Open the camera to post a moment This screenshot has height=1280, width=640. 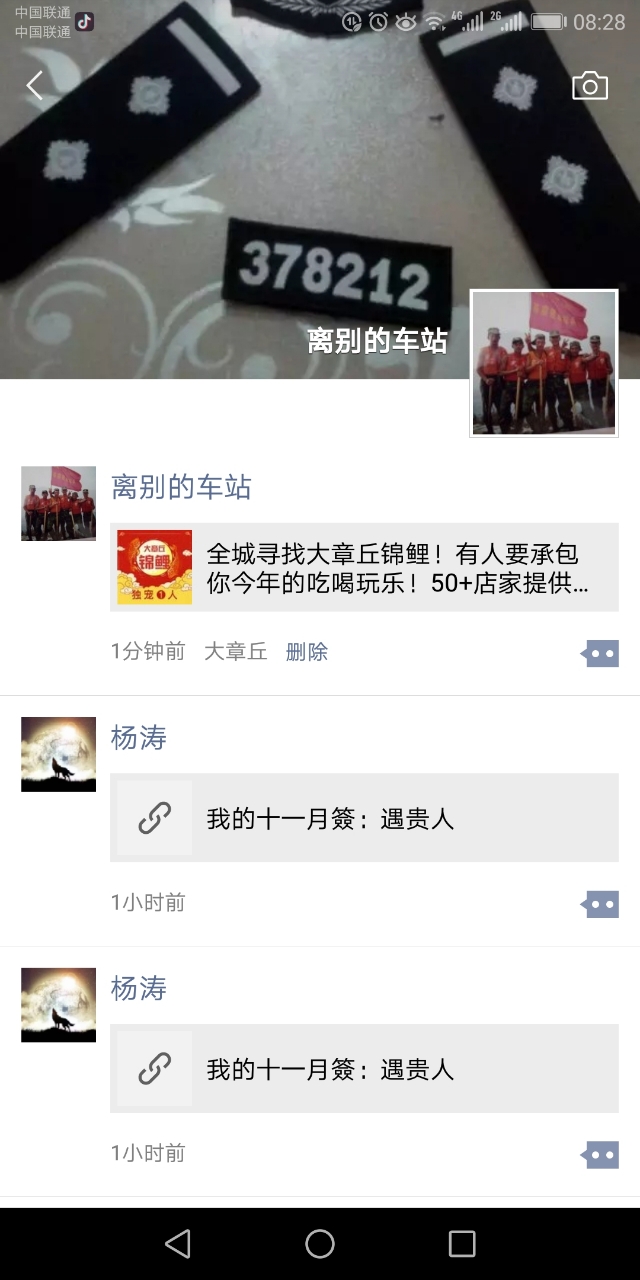(x=590, y=86)
